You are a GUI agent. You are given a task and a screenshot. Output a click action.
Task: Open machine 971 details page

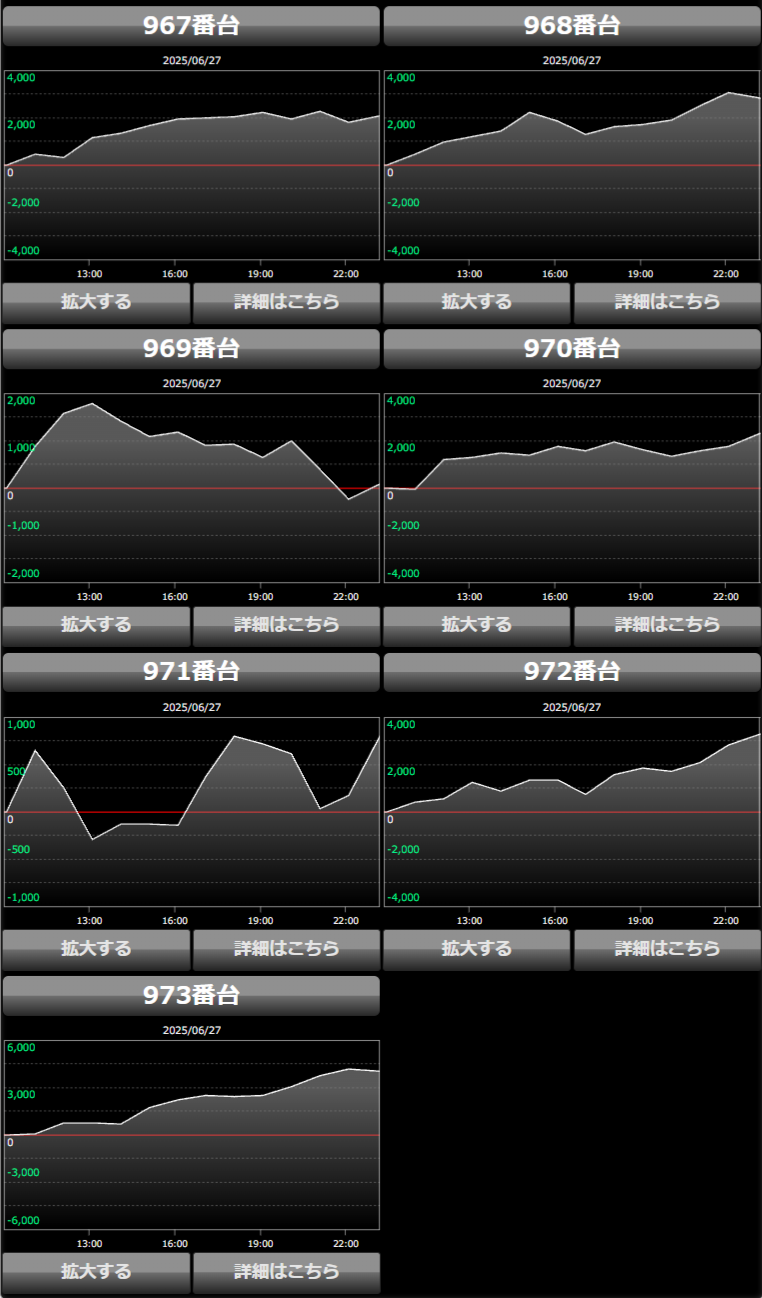tap(286, 949)
